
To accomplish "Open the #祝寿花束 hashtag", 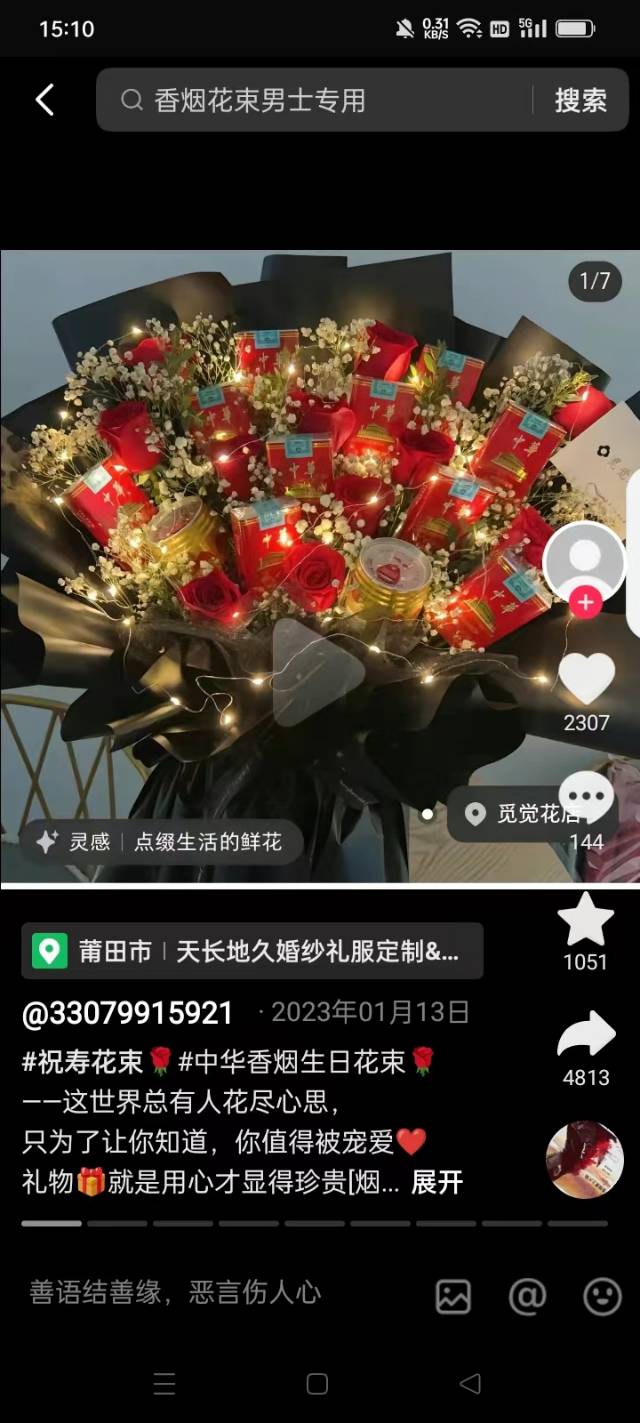I will (x=84, y=1061).
